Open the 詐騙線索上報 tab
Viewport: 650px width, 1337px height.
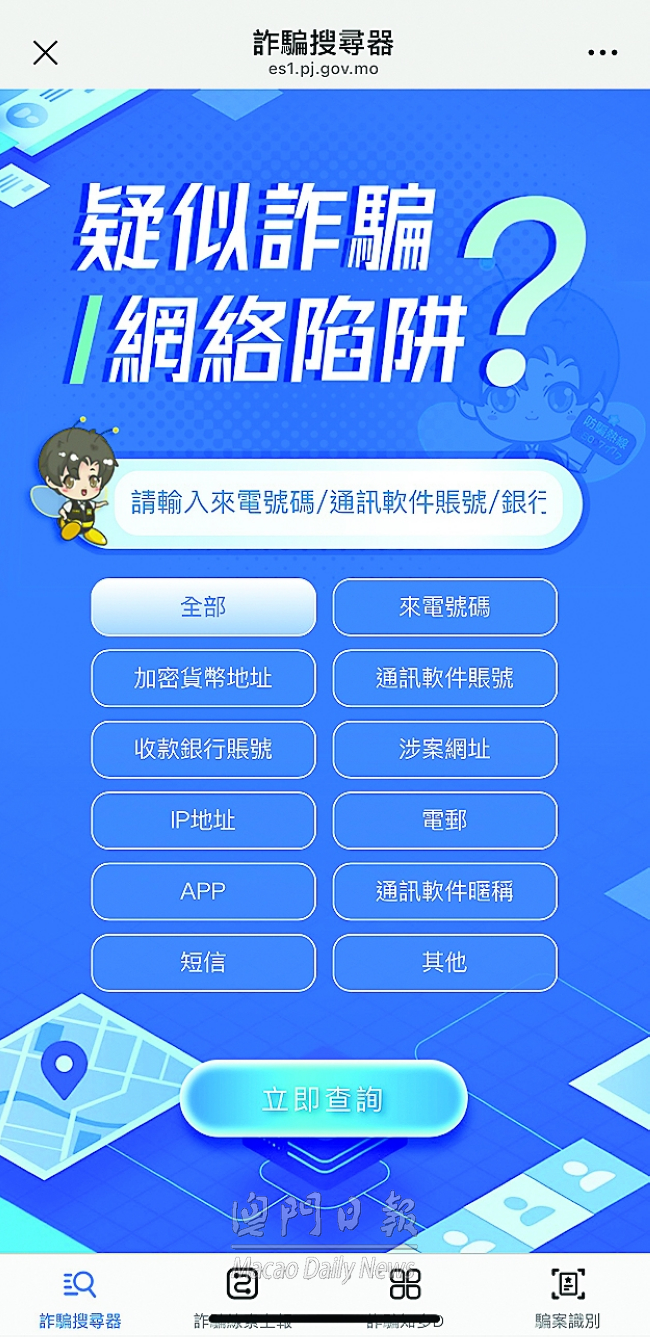242,1297
